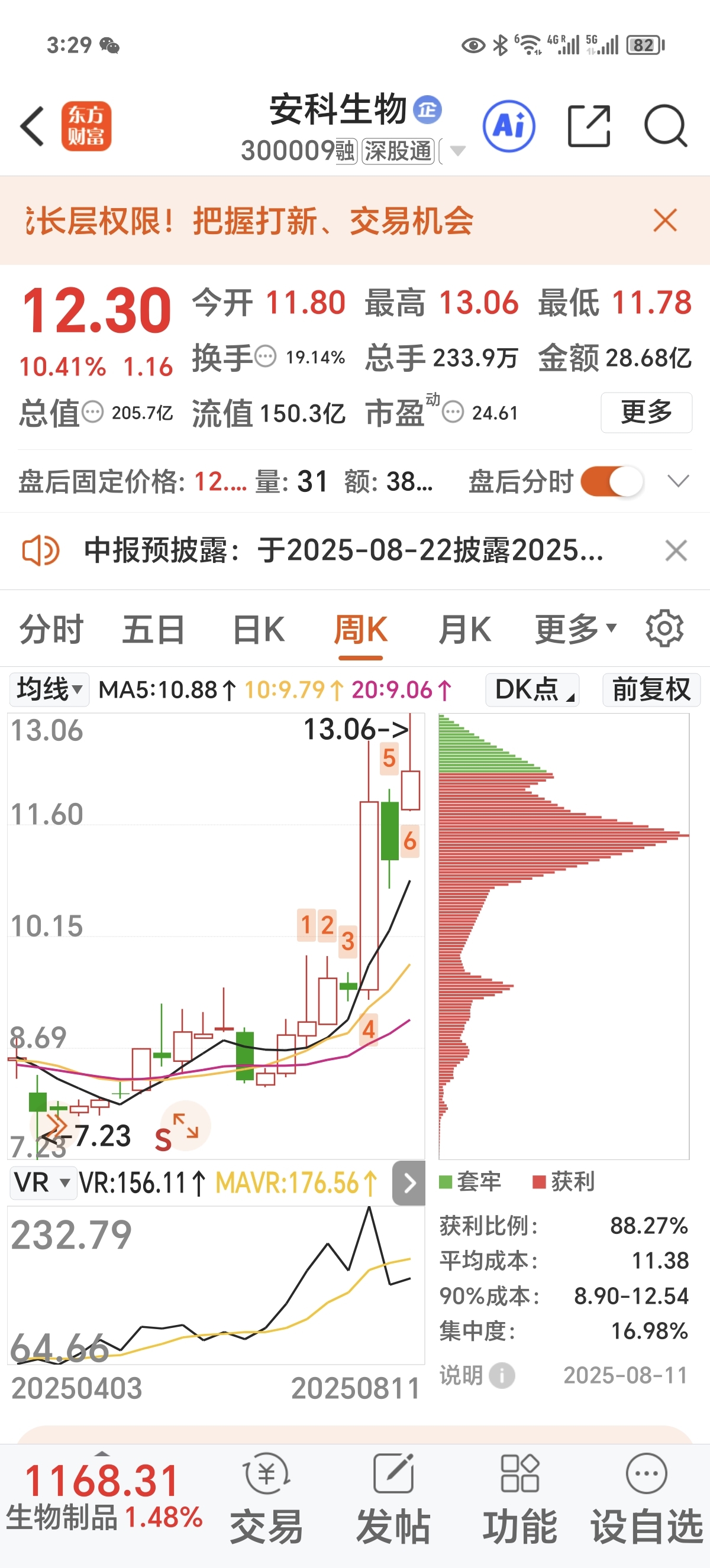
Task: Open the VR indicator dropdown
Action: (43, 1183)
